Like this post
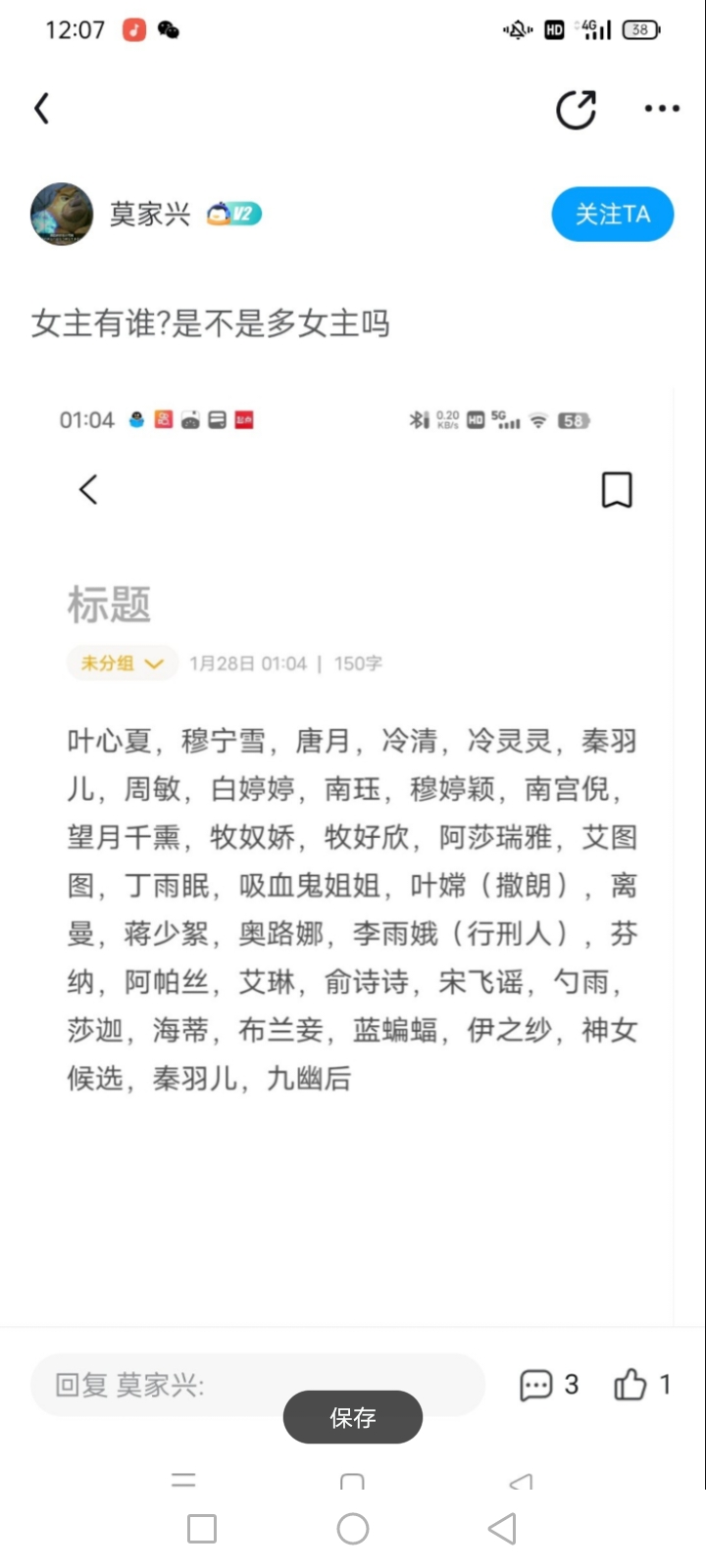Screen dimensions: 706x1568 [641, 1385]
